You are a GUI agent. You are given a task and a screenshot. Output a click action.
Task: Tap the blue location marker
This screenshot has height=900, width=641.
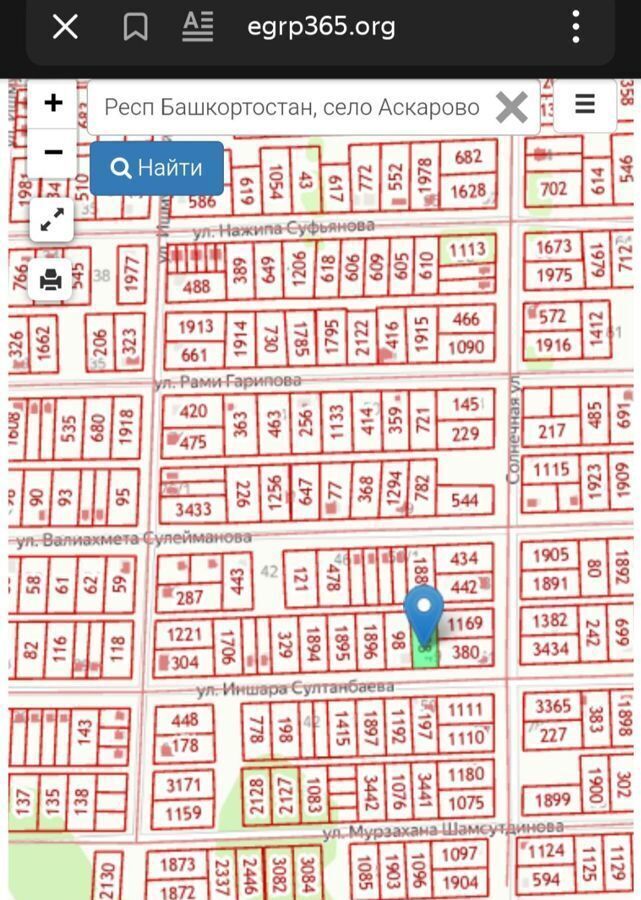coord(424,612)
